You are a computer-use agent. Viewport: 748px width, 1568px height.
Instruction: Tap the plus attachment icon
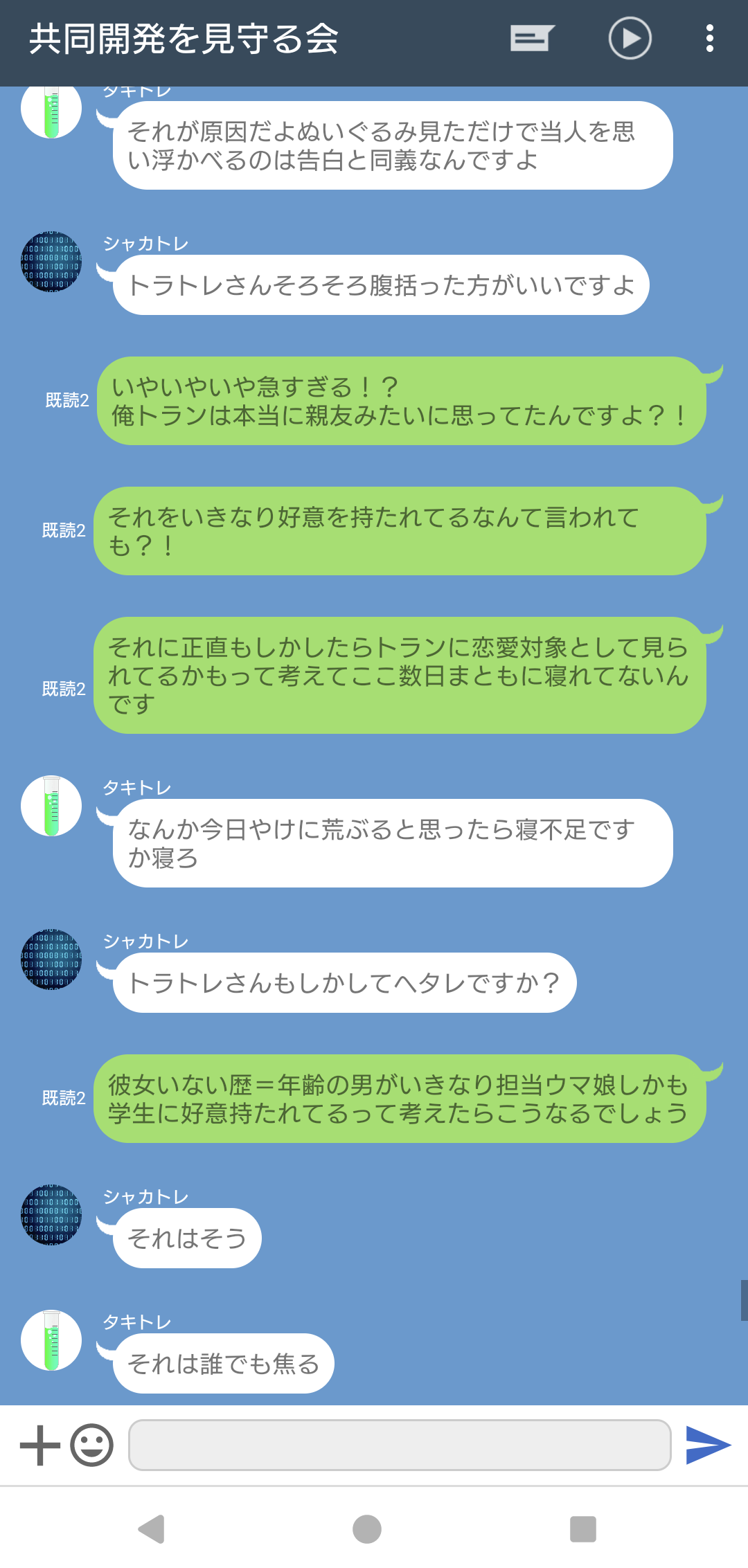click(x=40, y=1445)
